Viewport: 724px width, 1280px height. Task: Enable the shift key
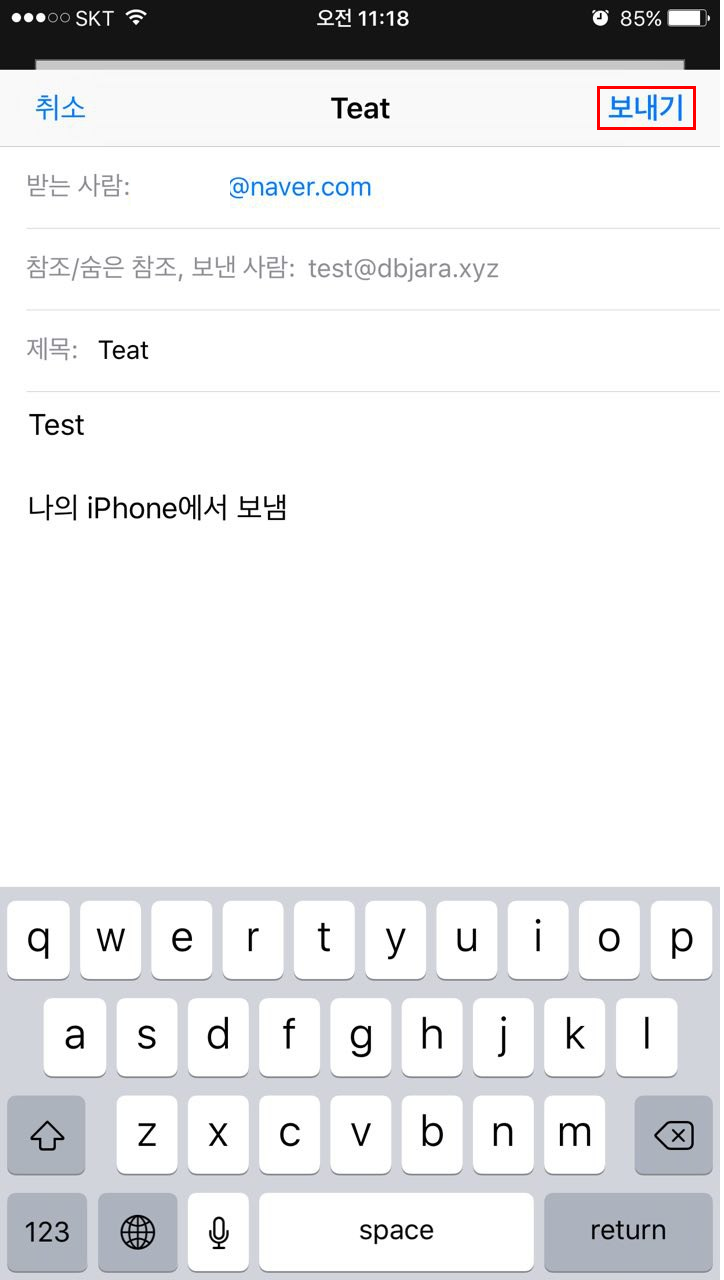[x=47, y=1135]
